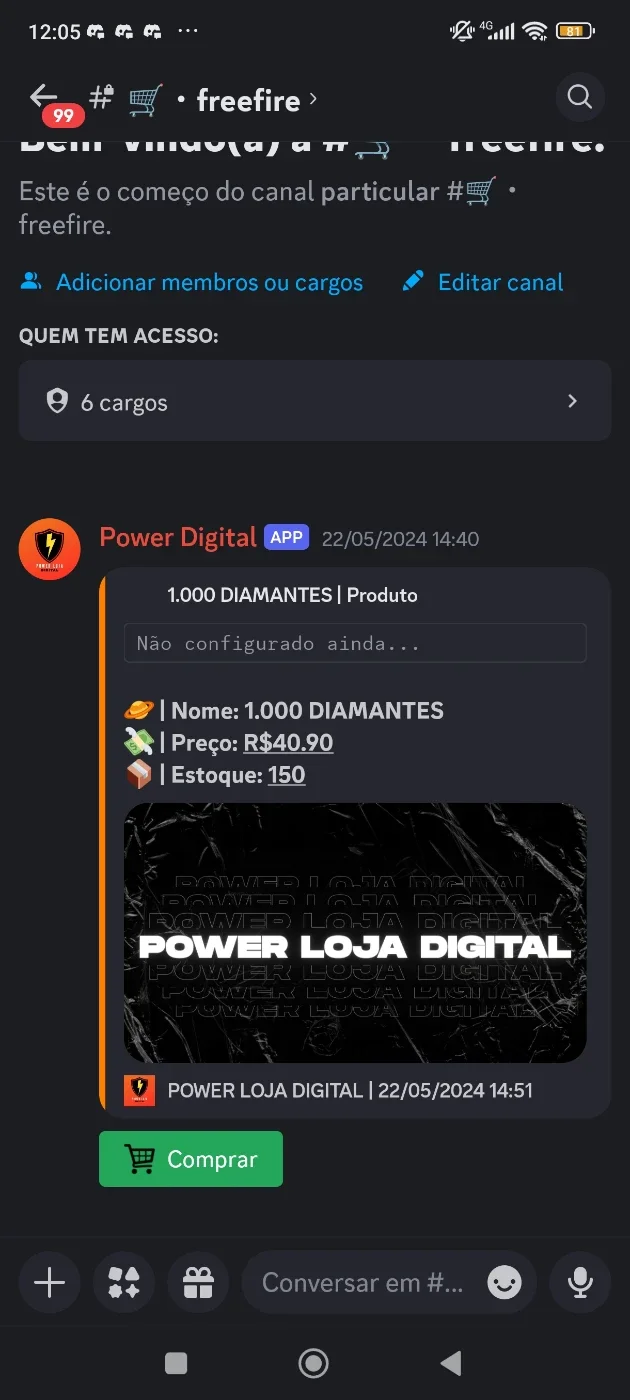630x1400 pixels.
Task: Tap Editar canal
Action: (x=483, y=283)
